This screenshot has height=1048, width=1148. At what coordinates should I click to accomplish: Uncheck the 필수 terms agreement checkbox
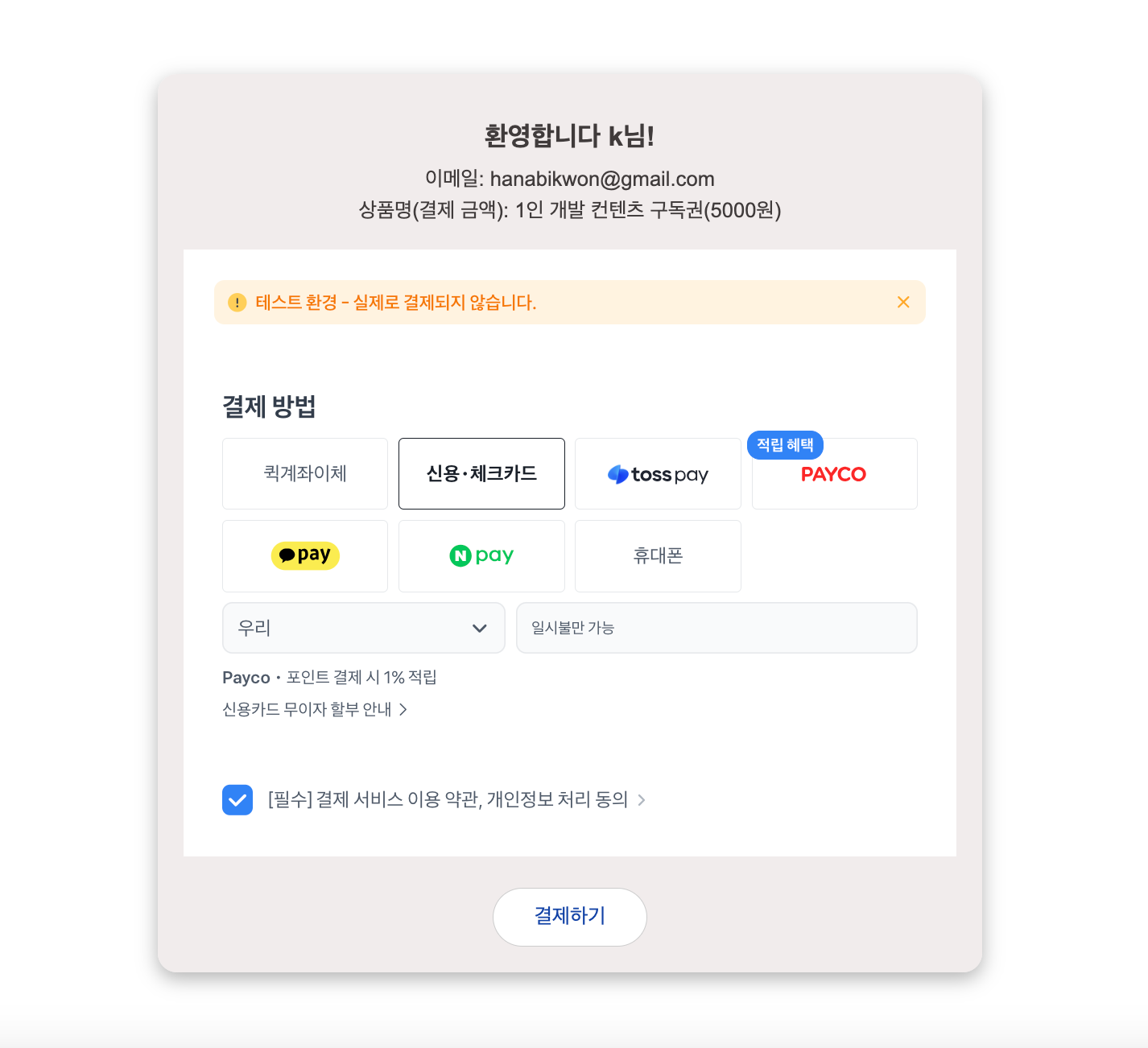click(237, 800)
